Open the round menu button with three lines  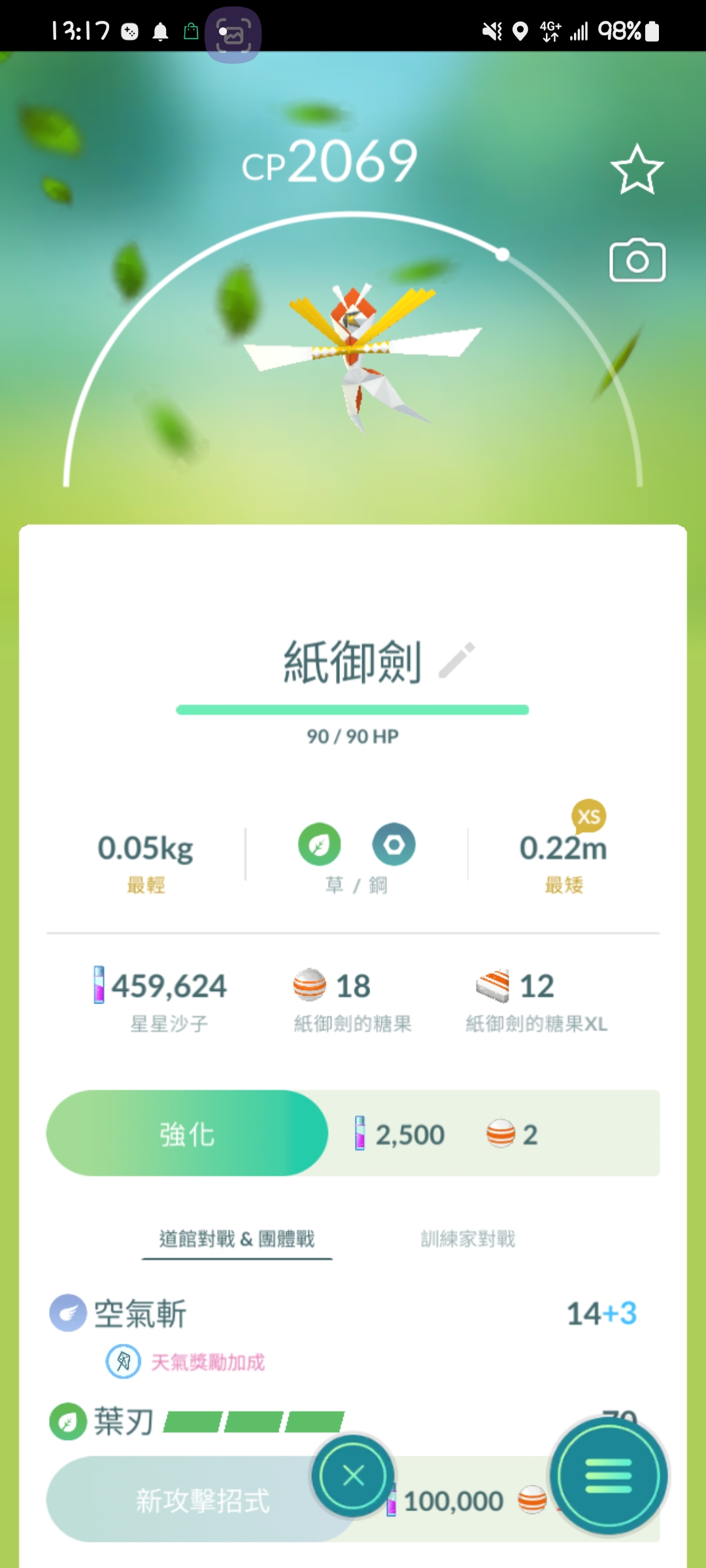point(609,1476)
